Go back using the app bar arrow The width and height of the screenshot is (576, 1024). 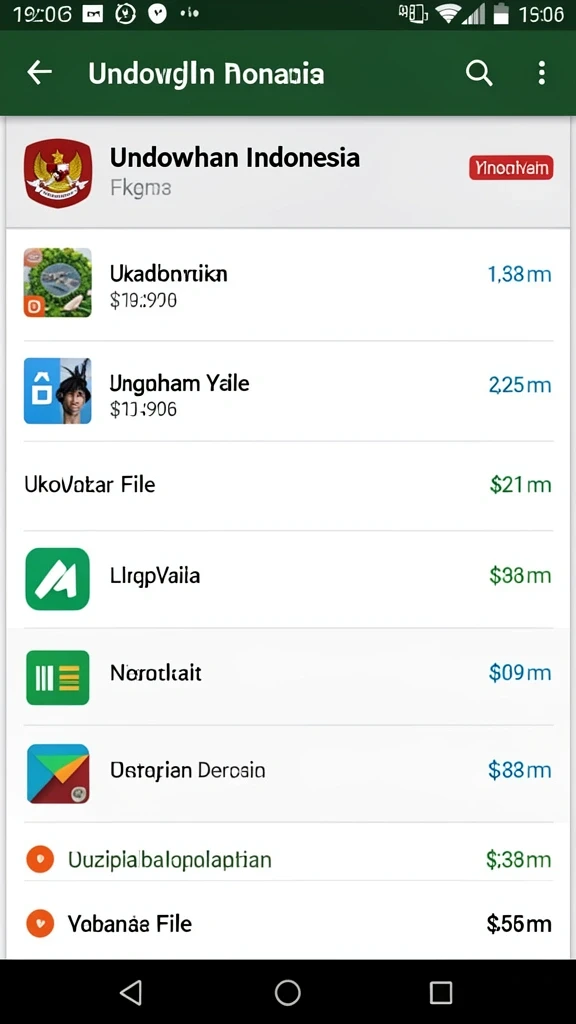39,72
